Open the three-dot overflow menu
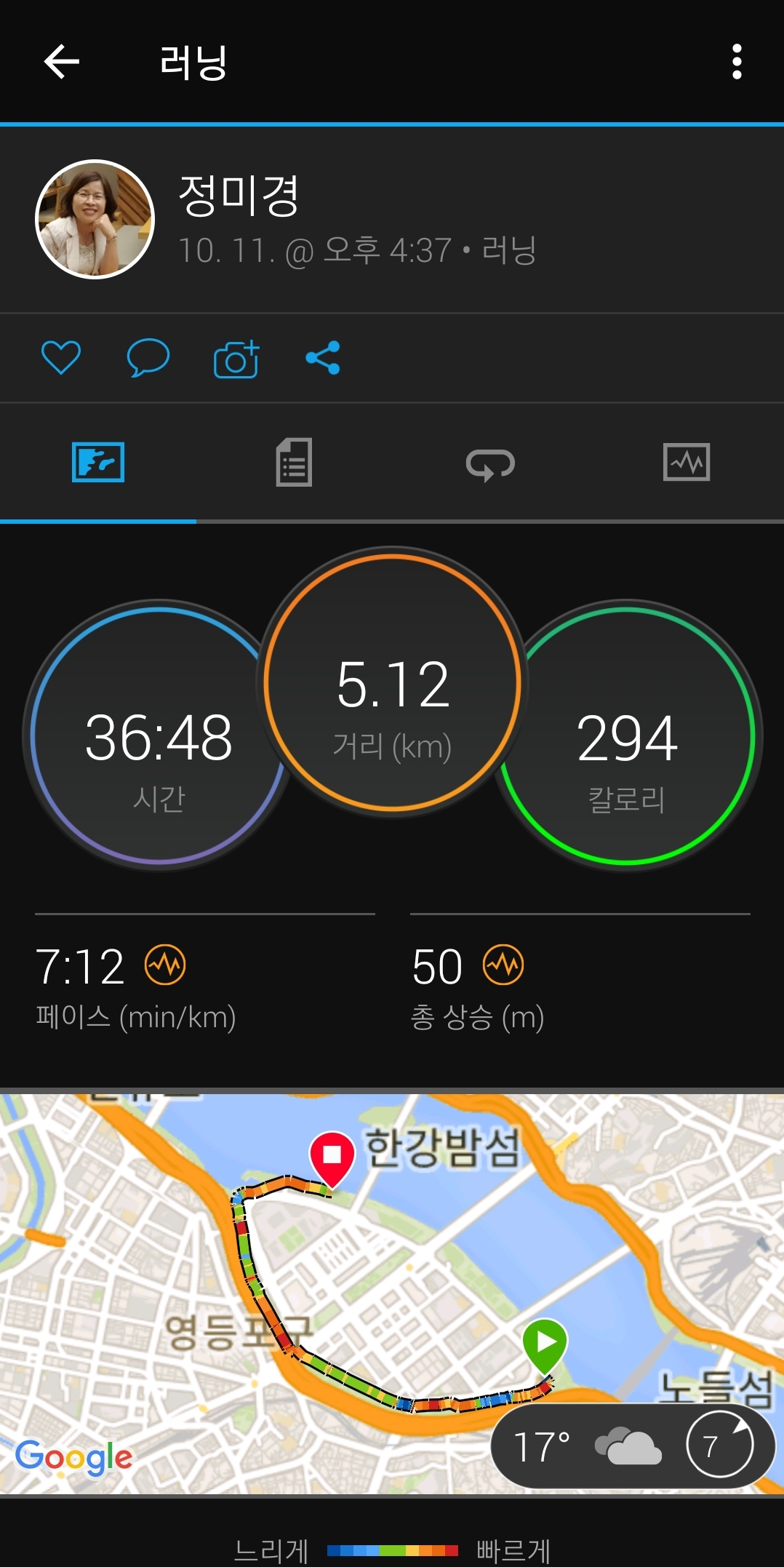 [737, 61]
